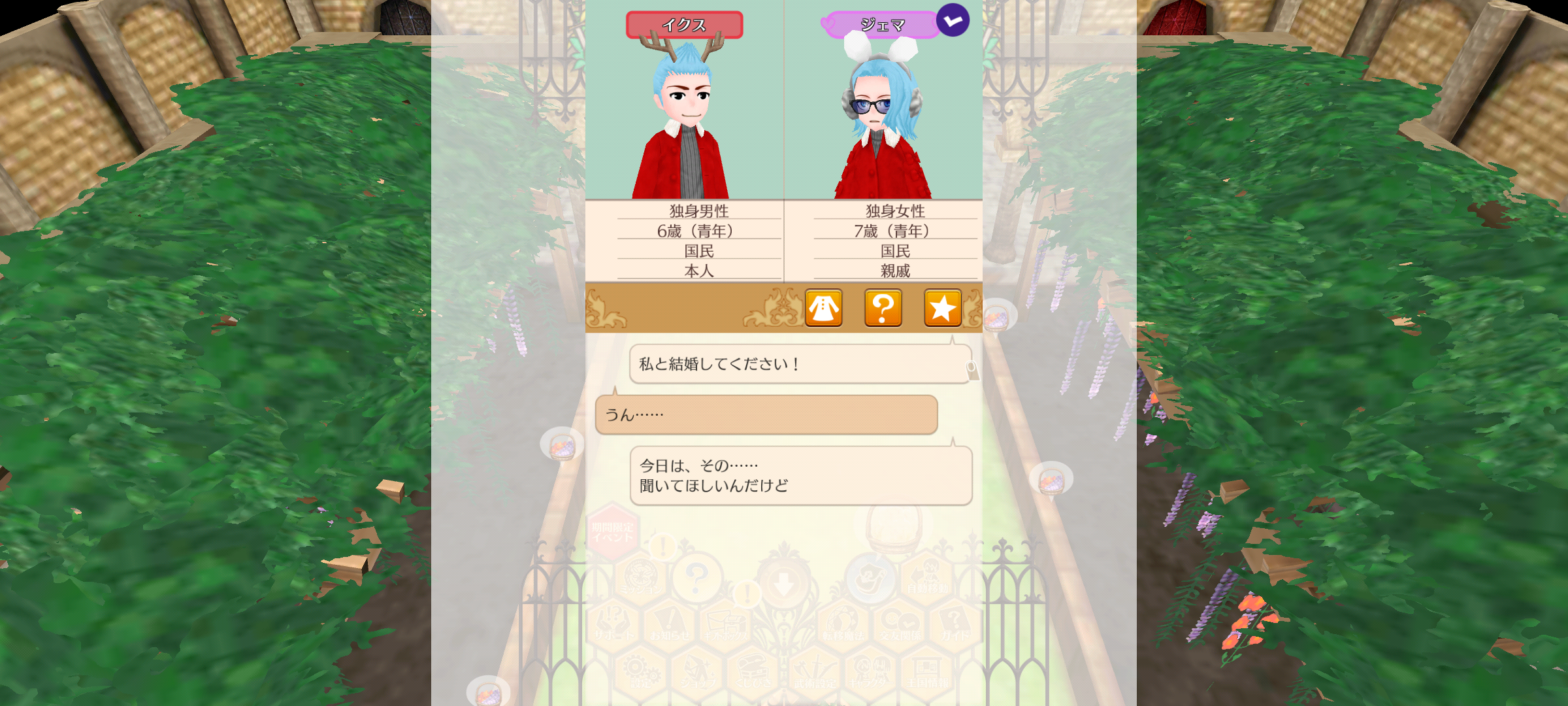Tap the orange question mark help icon
This screenshot has height=706, width=1568.
pyautogui.click(x=883, y=308)
